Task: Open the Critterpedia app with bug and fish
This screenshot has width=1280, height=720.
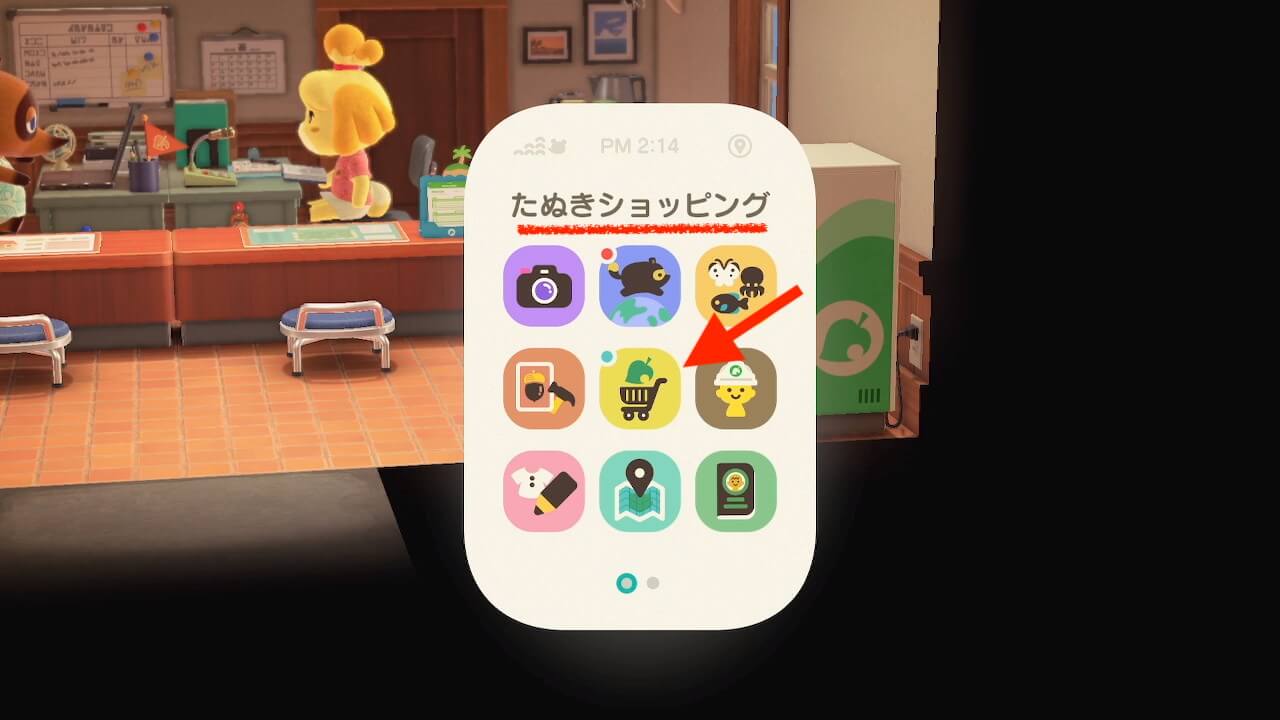Action: click(735, 286)
